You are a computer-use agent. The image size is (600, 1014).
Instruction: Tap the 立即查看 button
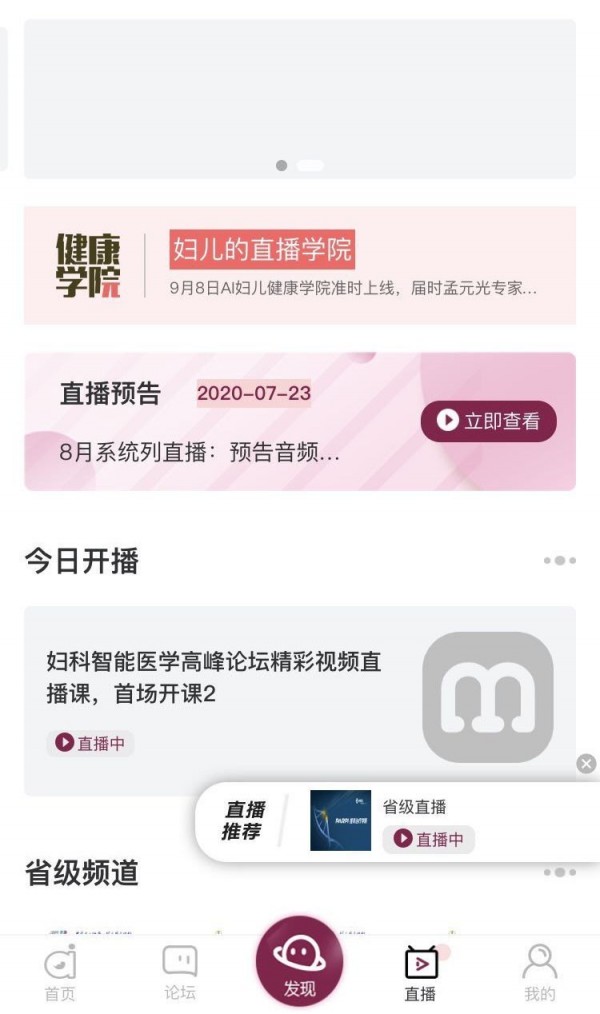(488, 421)
